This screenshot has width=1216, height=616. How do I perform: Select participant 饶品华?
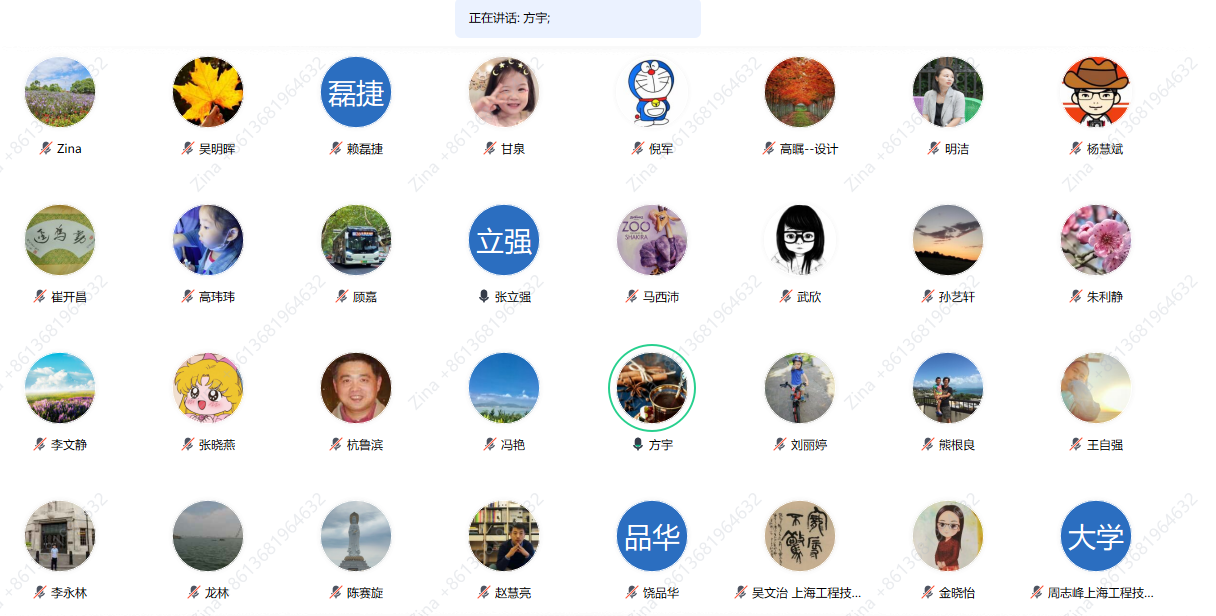coord(652,536)
